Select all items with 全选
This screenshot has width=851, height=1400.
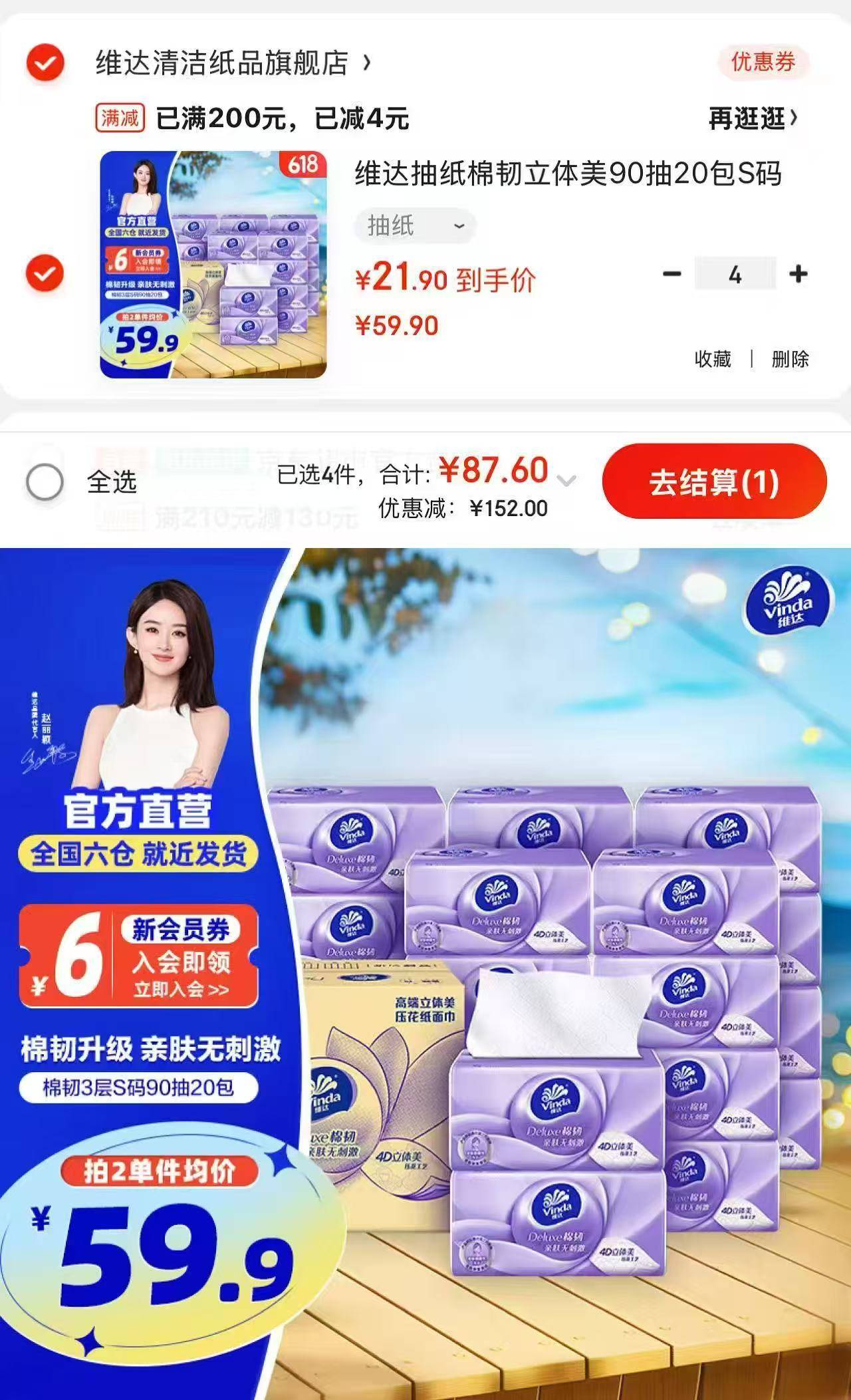45,482
